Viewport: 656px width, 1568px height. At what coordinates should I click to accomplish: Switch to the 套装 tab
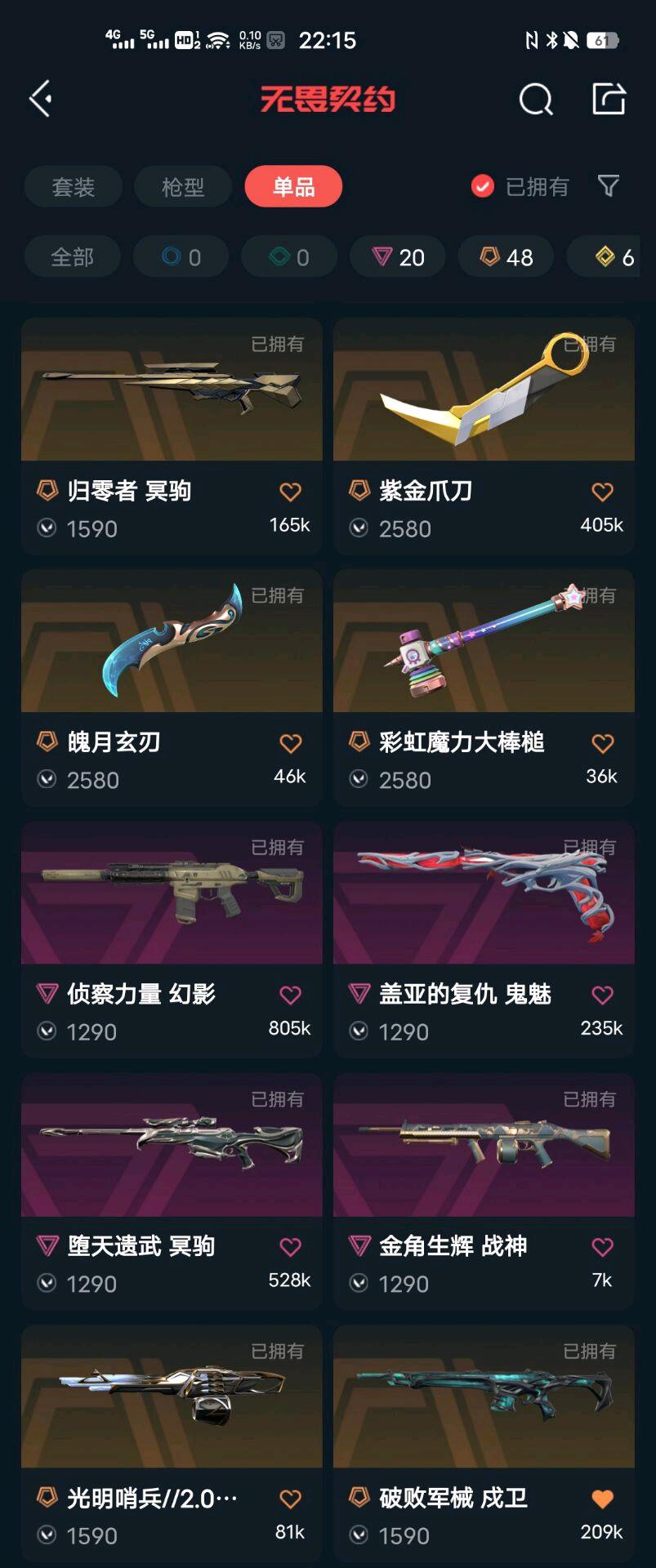coord(74,187)
